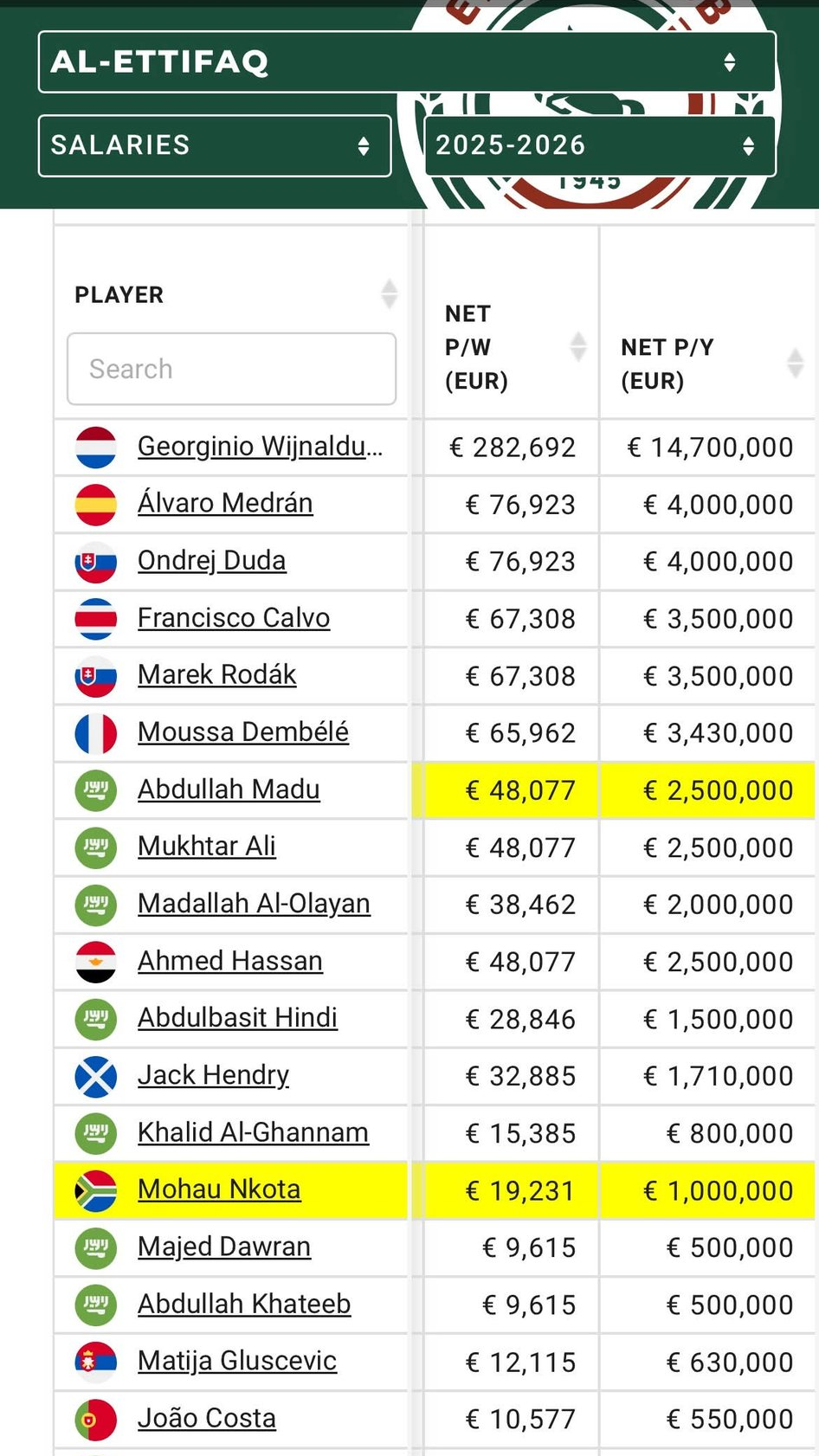This screenshot has width=819, height=1456.
Task: View Álvaro Medrán's profile link
Action: [225, 504]
